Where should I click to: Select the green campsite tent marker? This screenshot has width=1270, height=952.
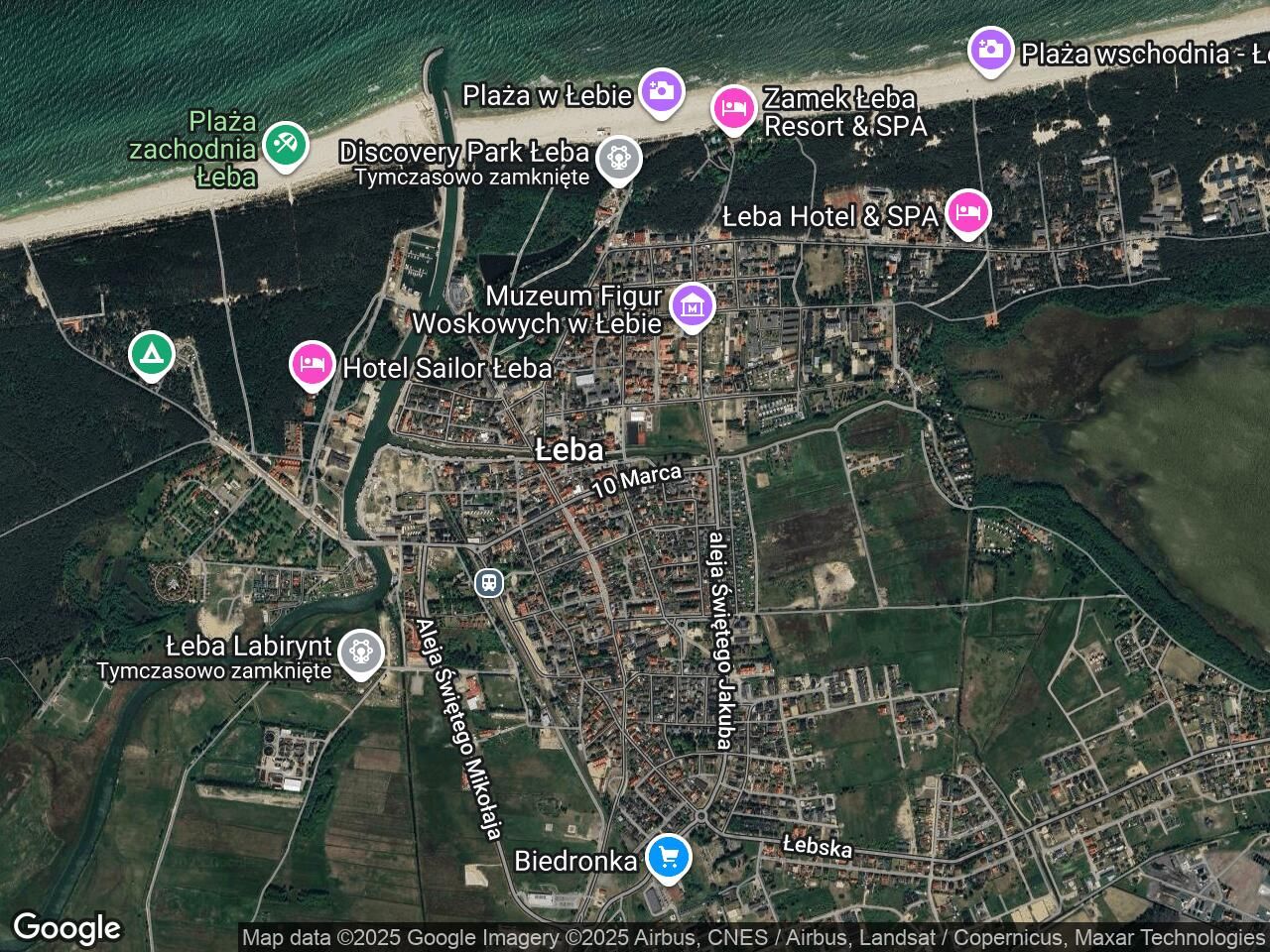point(152,353)
